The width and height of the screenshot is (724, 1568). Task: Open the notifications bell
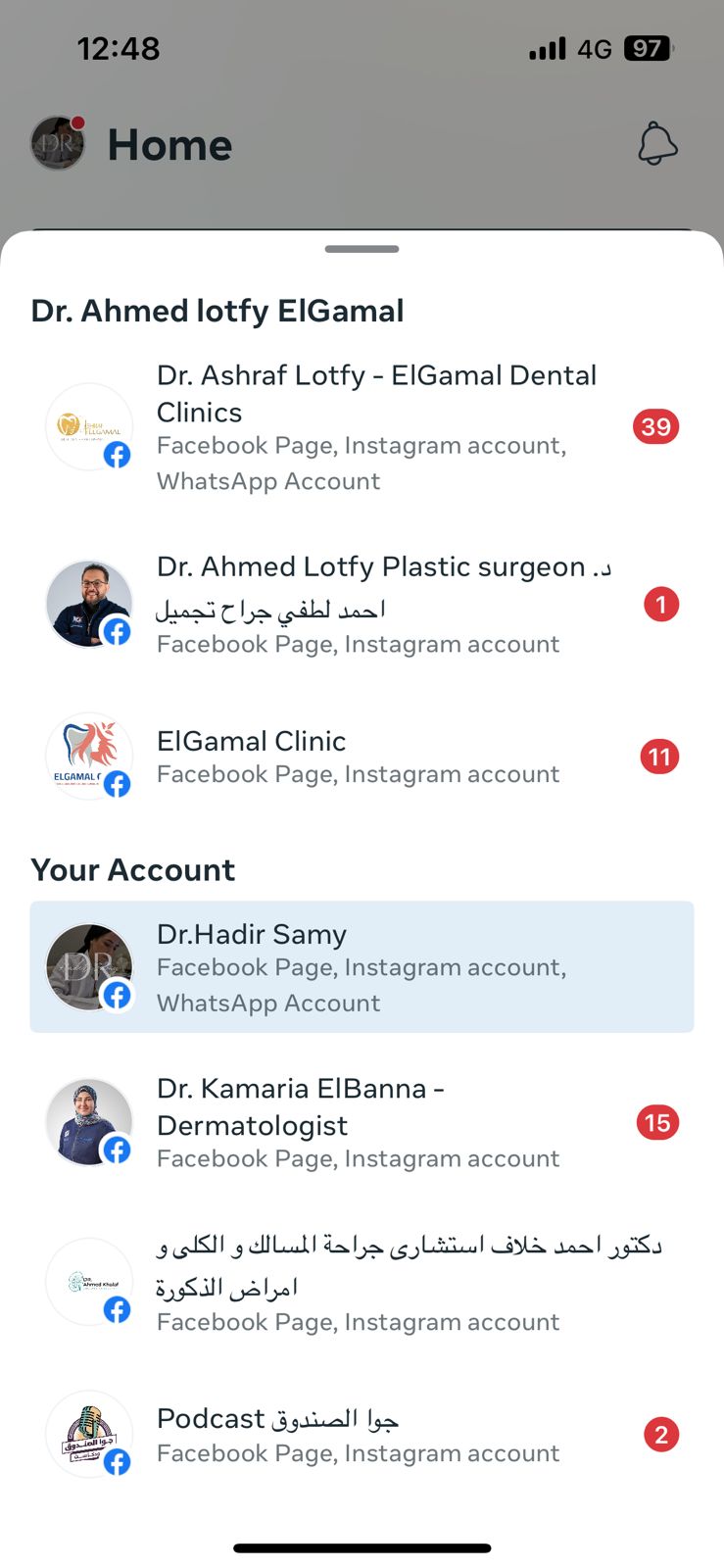click(x=657, y=145)
